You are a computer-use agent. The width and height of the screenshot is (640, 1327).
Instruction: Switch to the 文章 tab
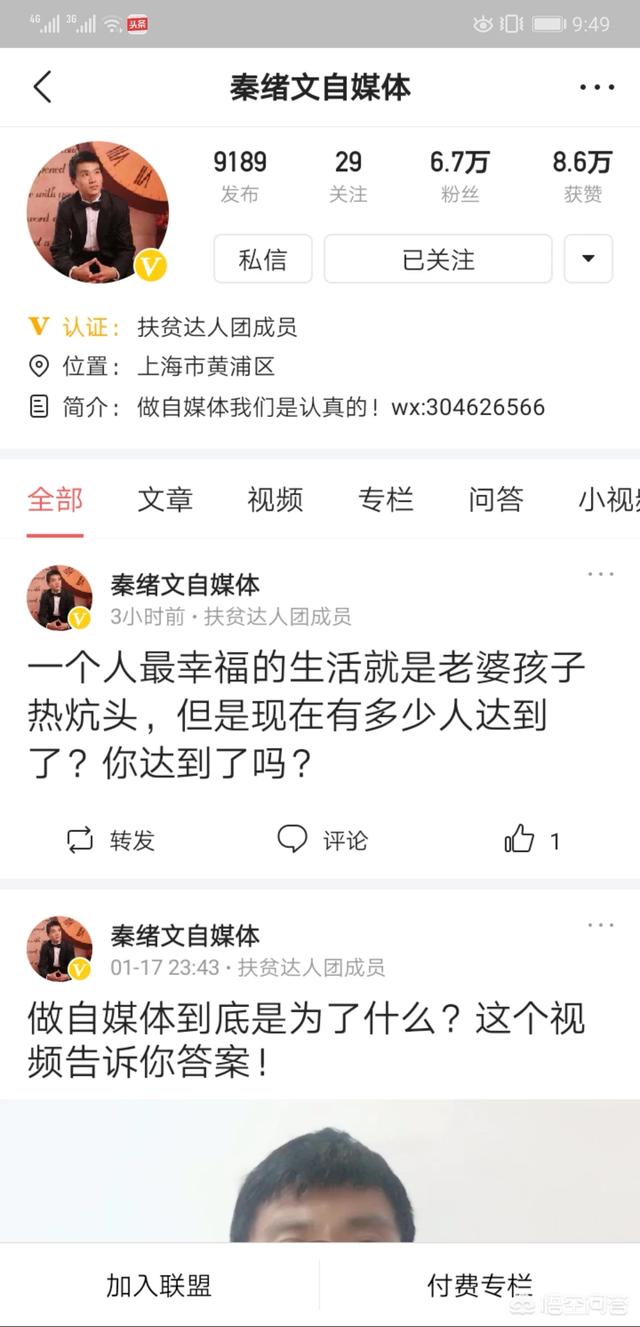[165, 499]
